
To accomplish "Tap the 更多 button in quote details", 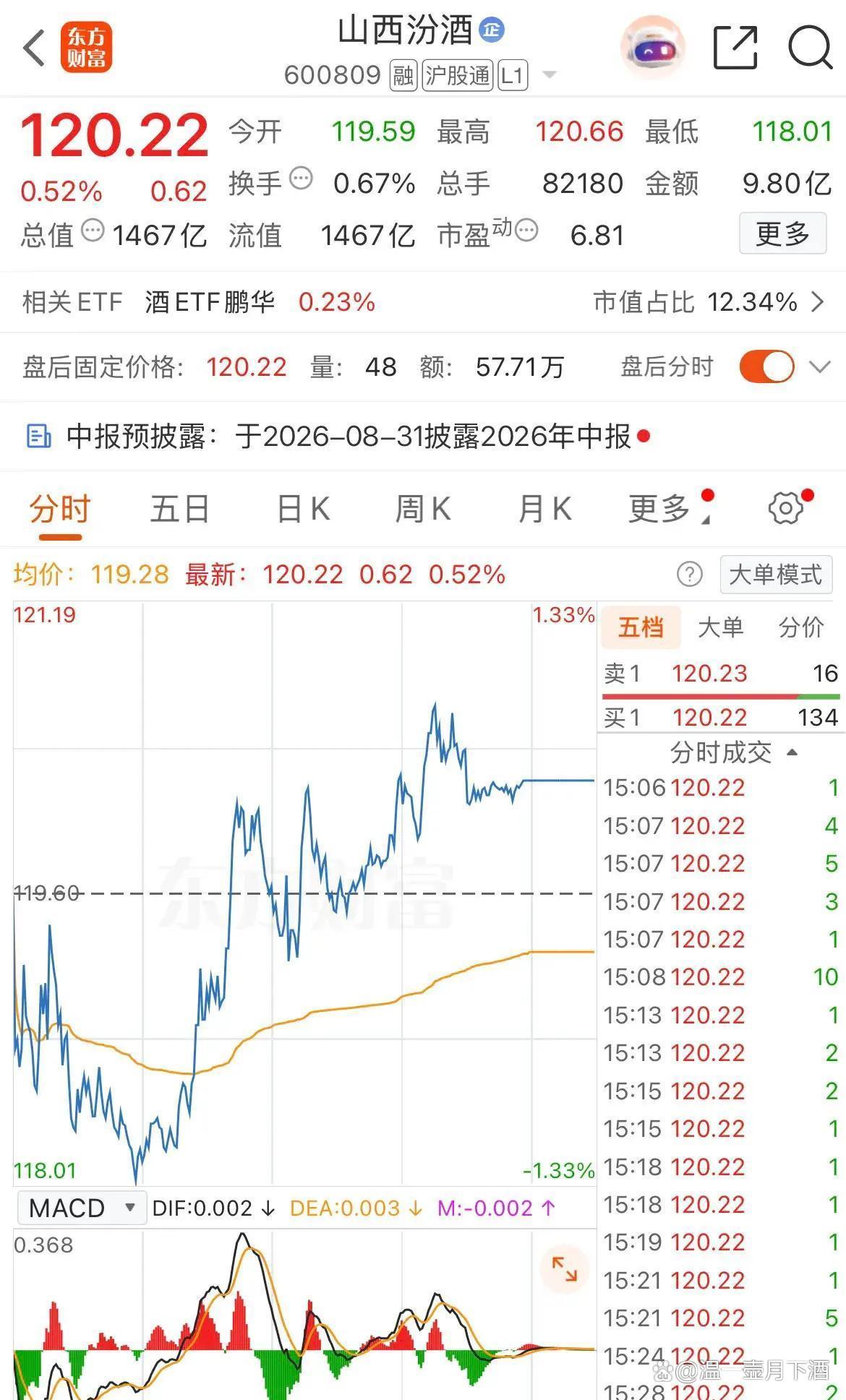I will point(782,233).
